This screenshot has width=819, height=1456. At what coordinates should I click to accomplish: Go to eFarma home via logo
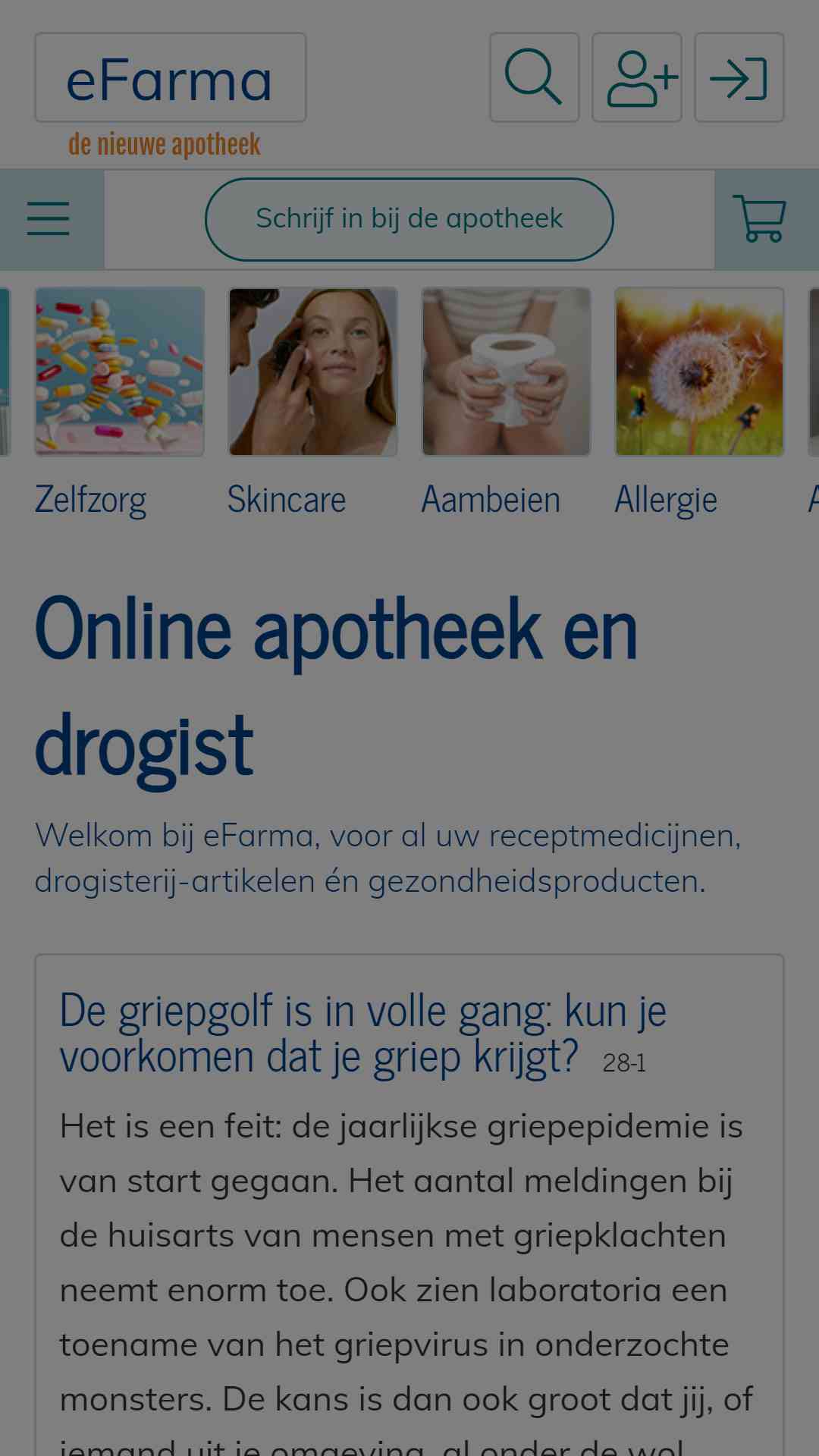click(170, 79)
